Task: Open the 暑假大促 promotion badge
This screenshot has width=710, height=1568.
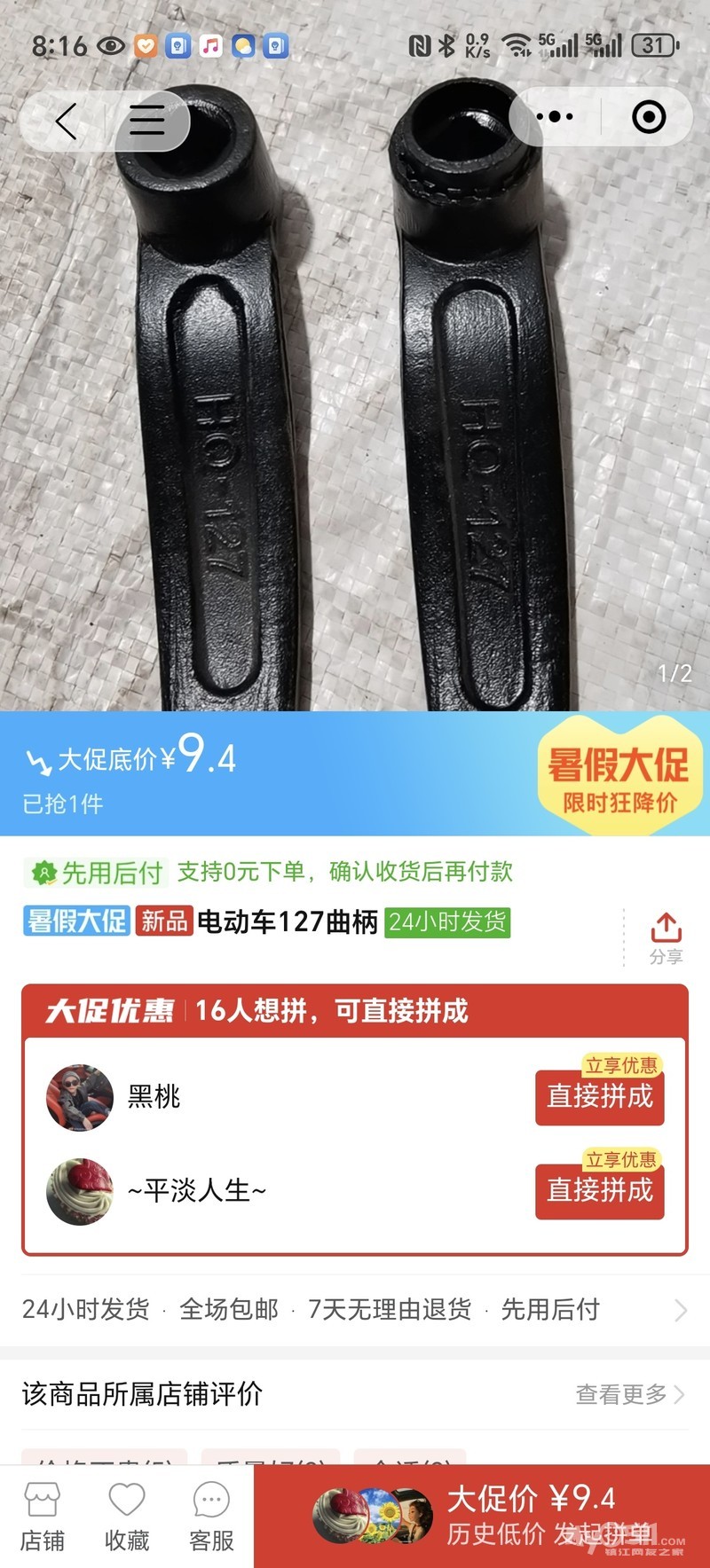Action: tap(619, 776)
